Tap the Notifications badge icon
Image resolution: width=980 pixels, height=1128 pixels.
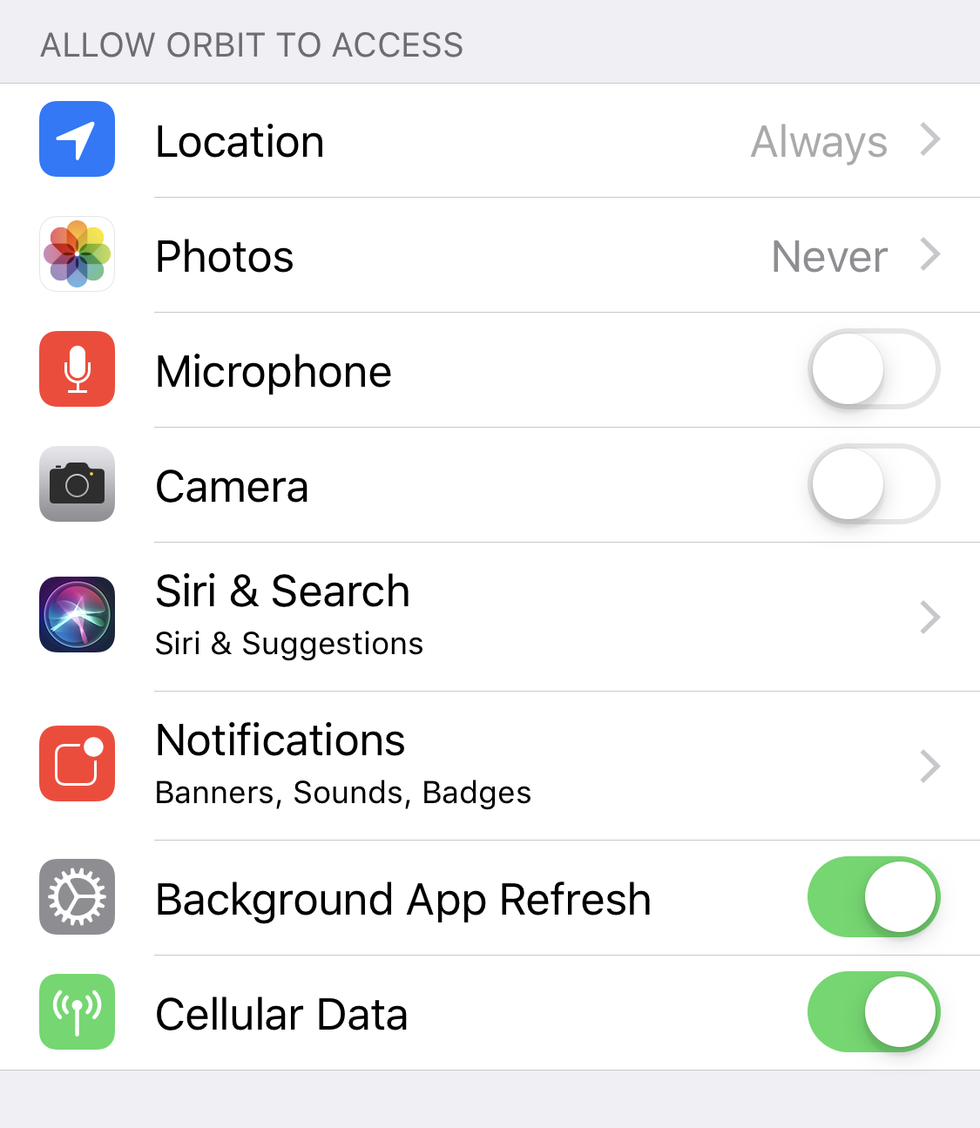(77, 763)
